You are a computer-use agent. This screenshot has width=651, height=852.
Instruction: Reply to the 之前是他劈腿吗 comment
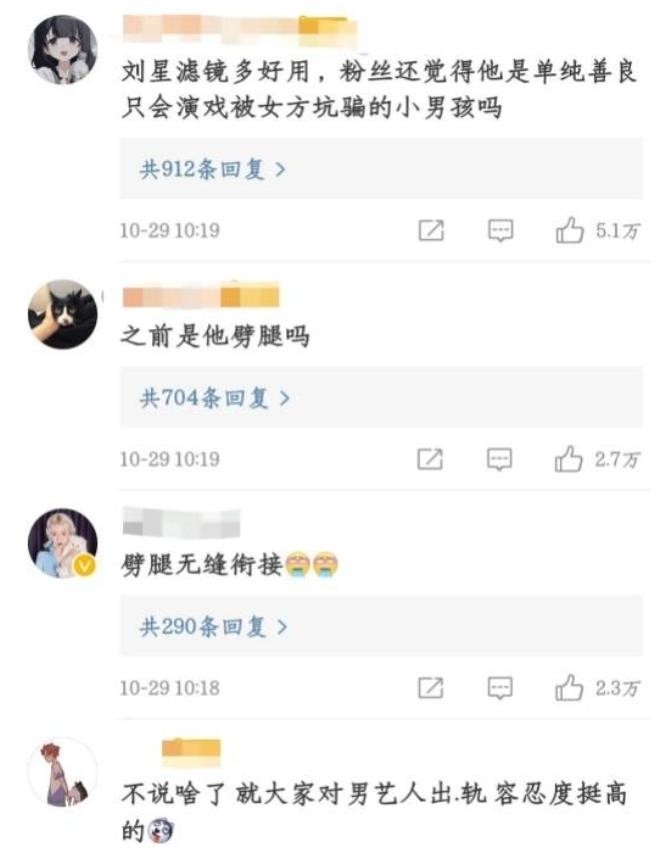tap(500, 460)
